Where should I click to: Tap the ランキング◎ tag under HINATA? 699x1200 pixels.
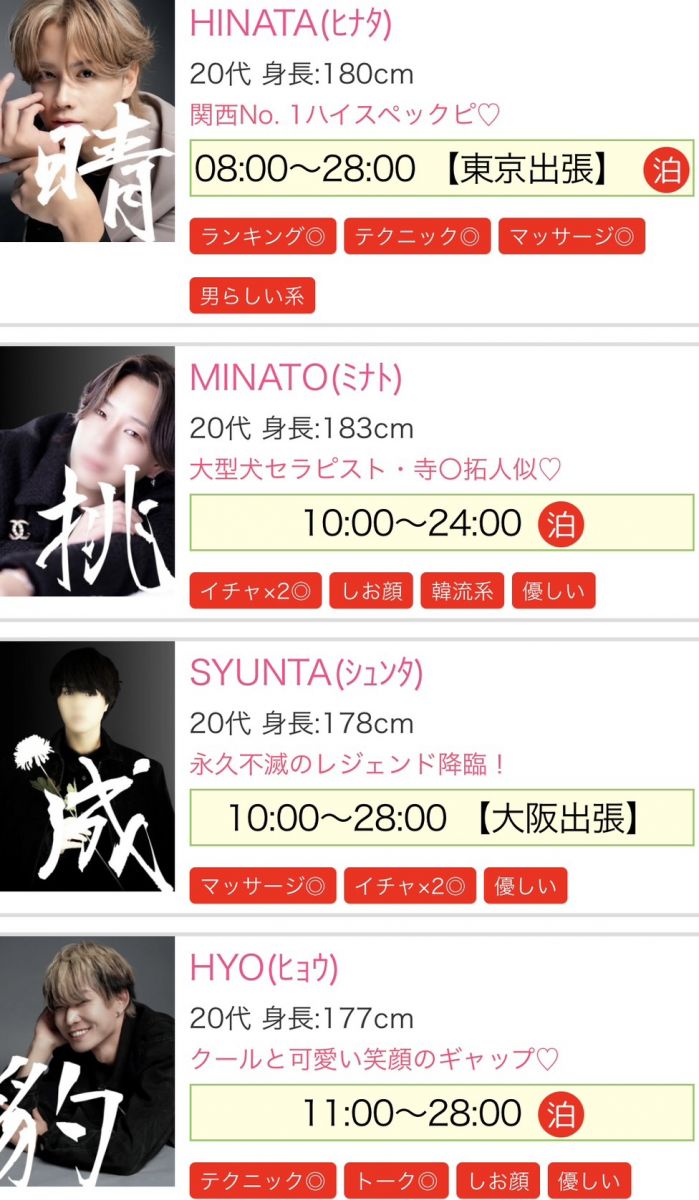263,237
